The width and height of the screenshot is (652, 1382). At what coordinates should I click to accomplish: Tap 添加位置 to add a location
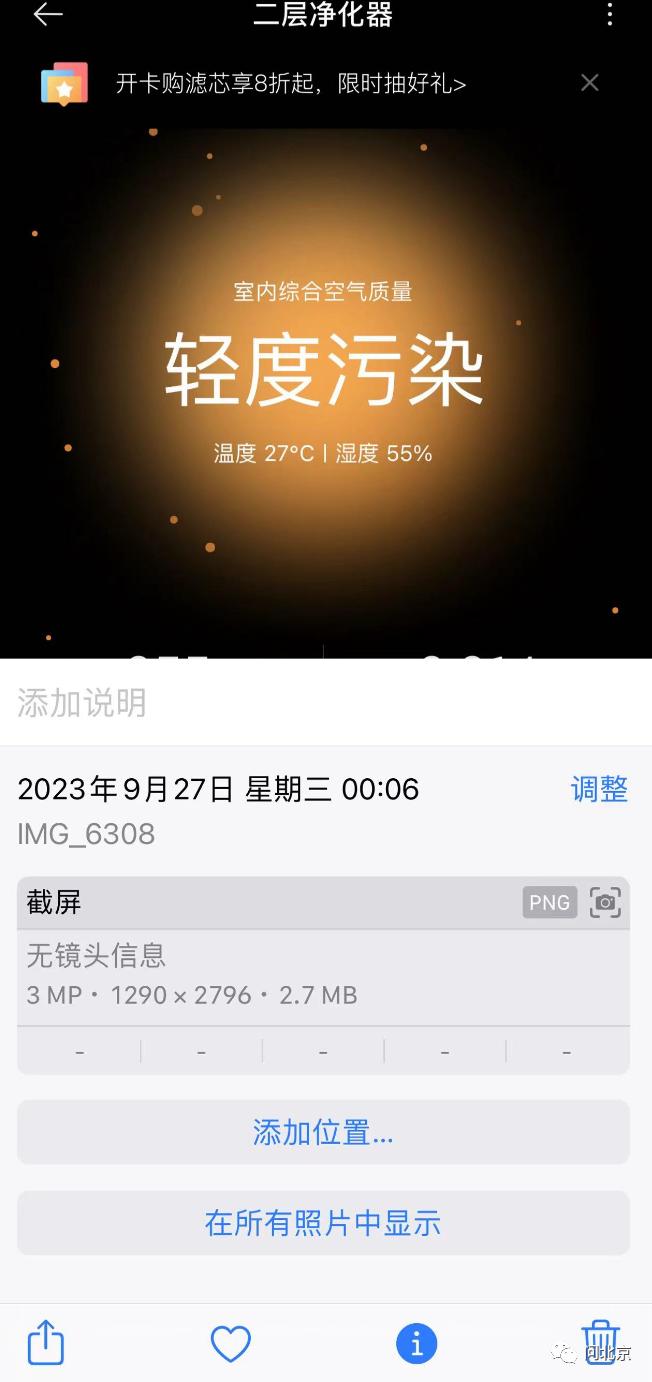(x=323, y=1133)
